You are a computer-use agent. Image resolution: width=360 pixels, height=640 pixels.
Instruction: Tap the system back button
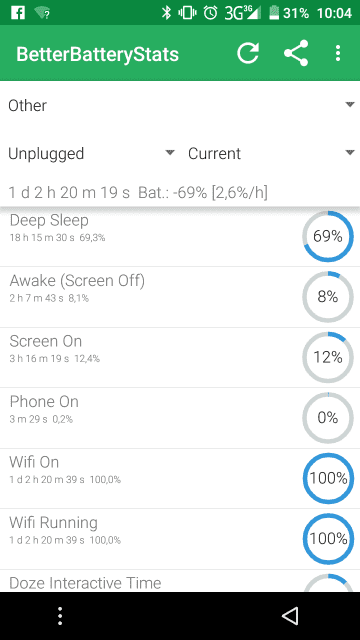pyautogui.click(x=291, y=616)
